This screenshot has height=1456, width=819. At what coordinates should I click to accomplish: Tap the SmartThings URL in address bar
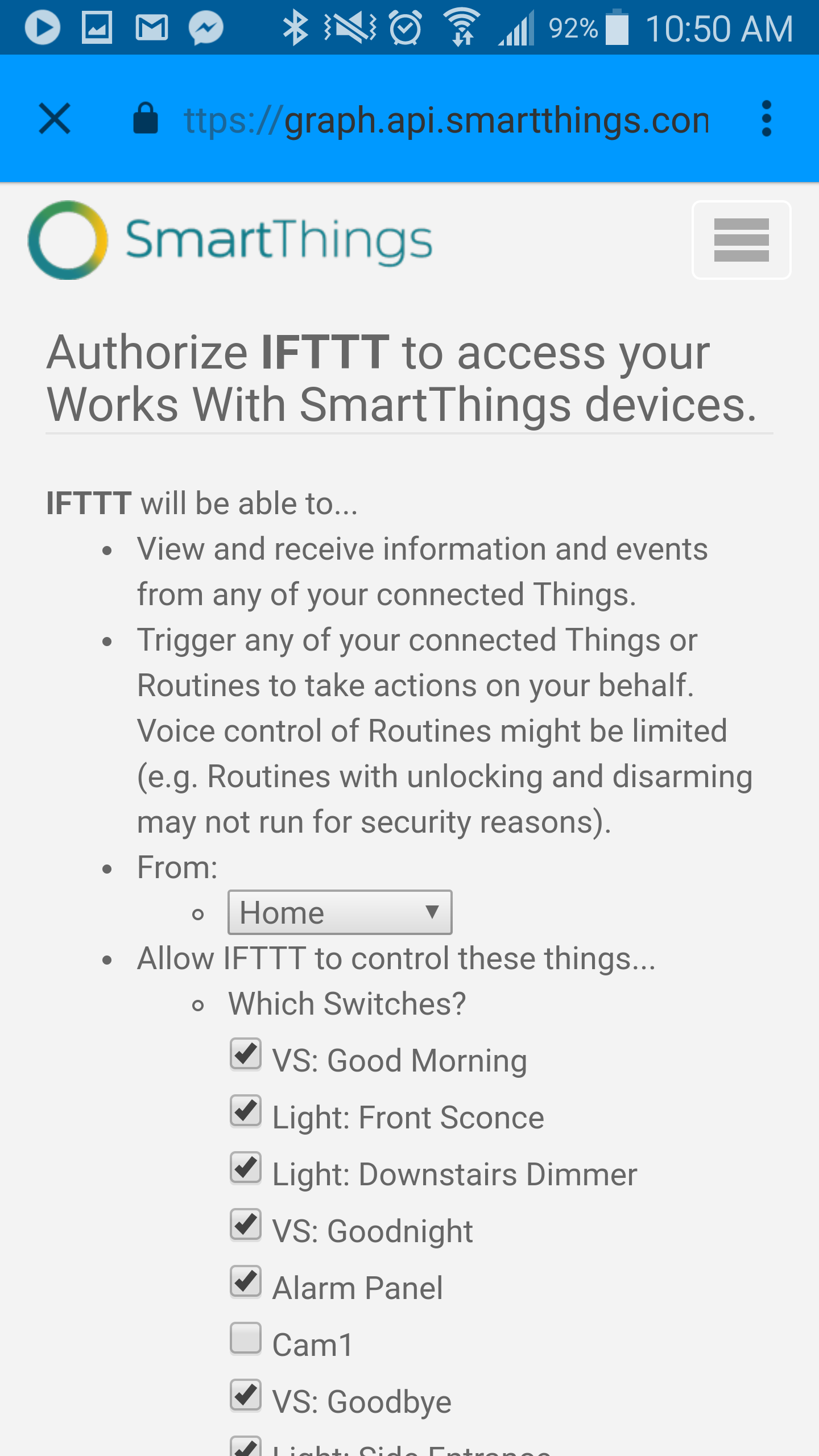[446, 120]
